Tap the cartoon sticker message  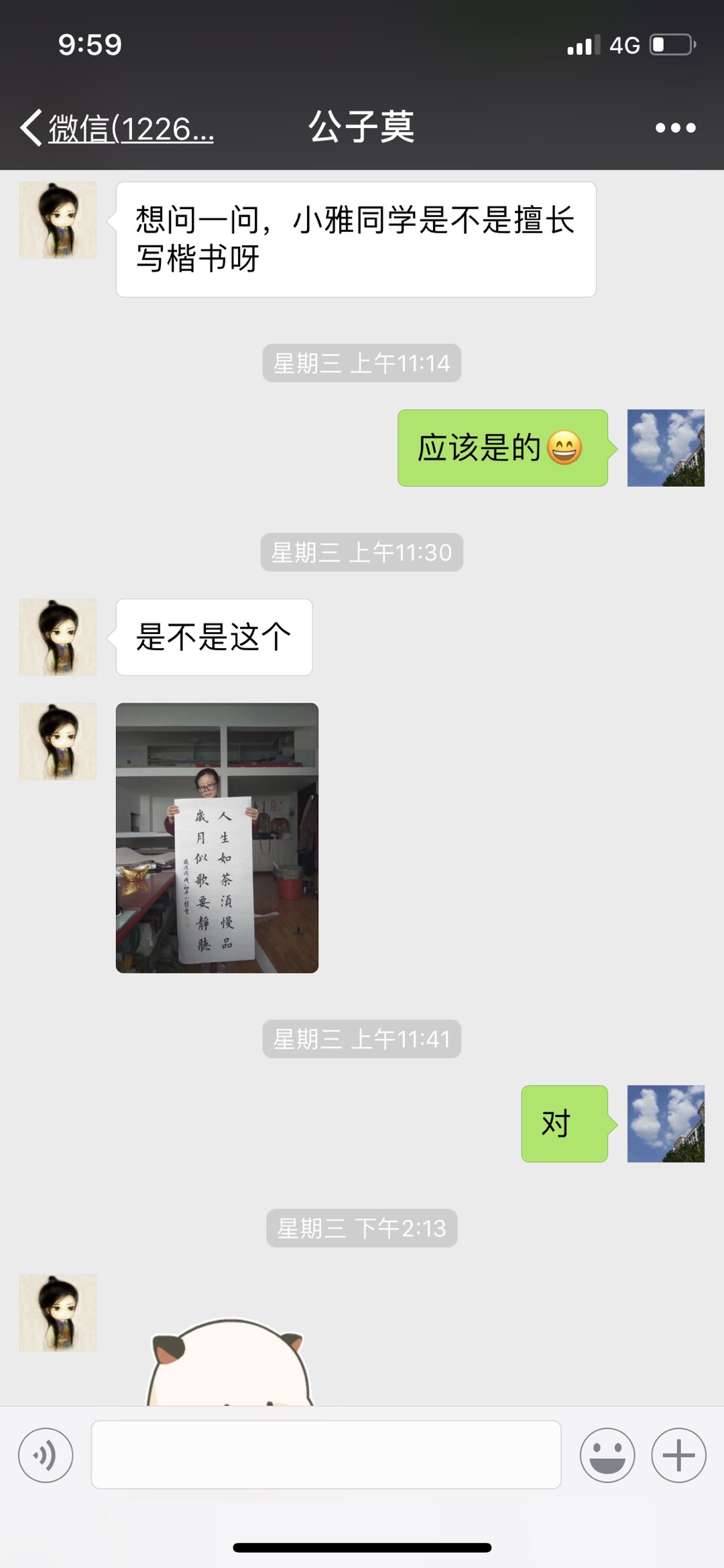pyautogui.click(x=228, y=1364)
